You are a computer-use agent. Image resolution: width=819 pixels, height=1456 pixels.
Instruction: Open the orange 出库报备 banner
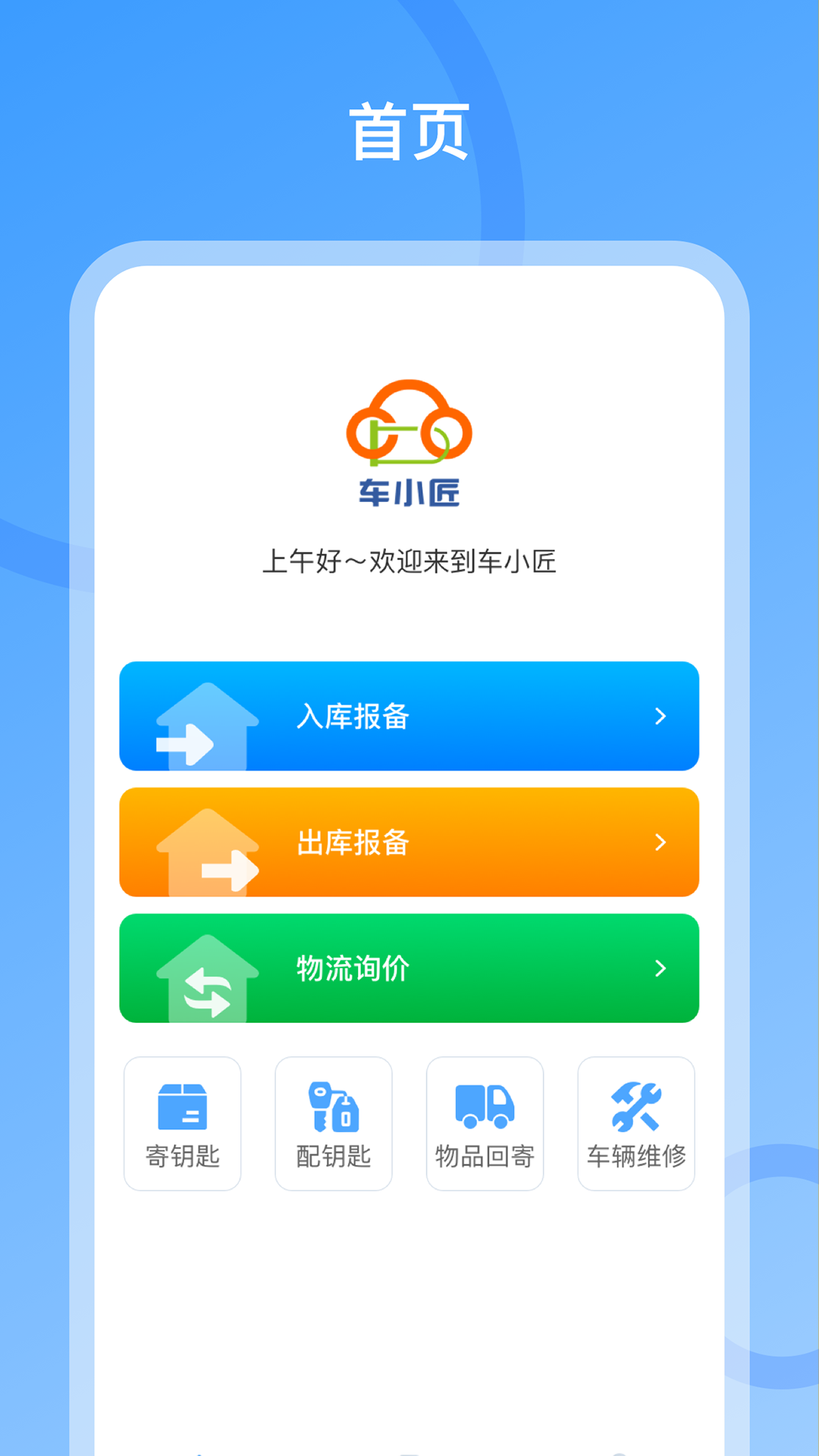pyautogui.click(x=409, y=843)
